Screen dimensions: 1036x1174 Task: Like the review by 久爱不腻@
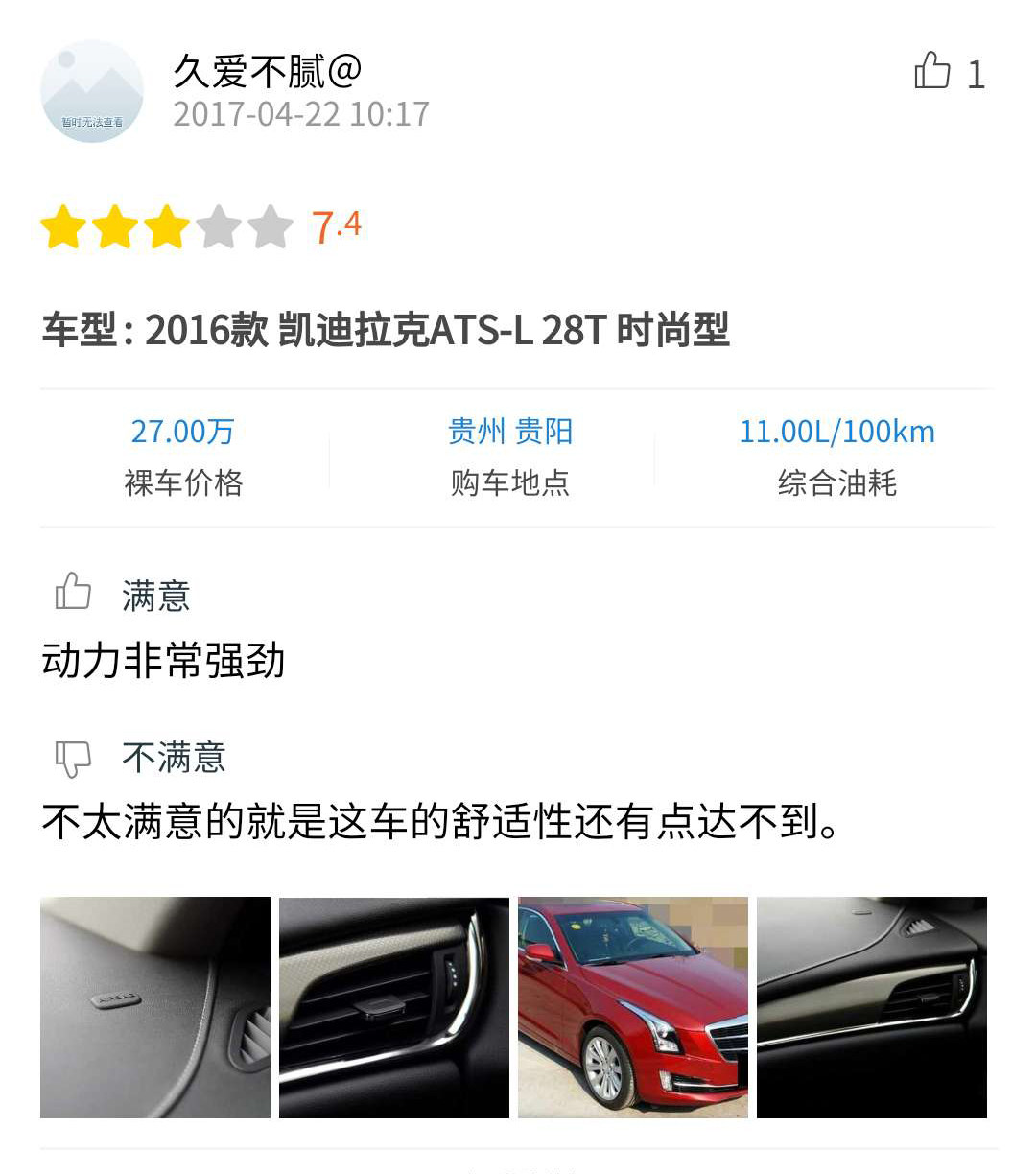tap(931, 72)
